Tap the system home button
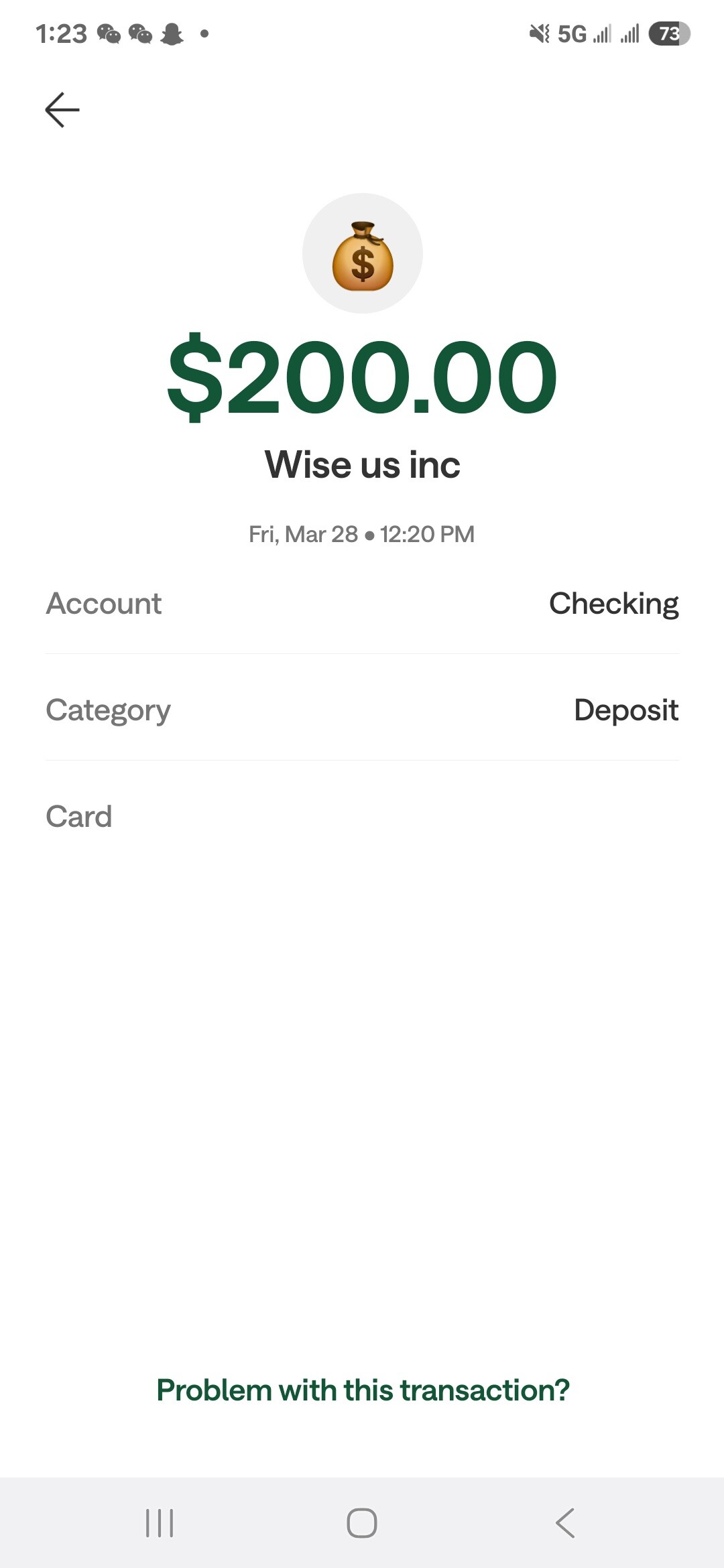724x1568 pixels. pos(362,1523)
